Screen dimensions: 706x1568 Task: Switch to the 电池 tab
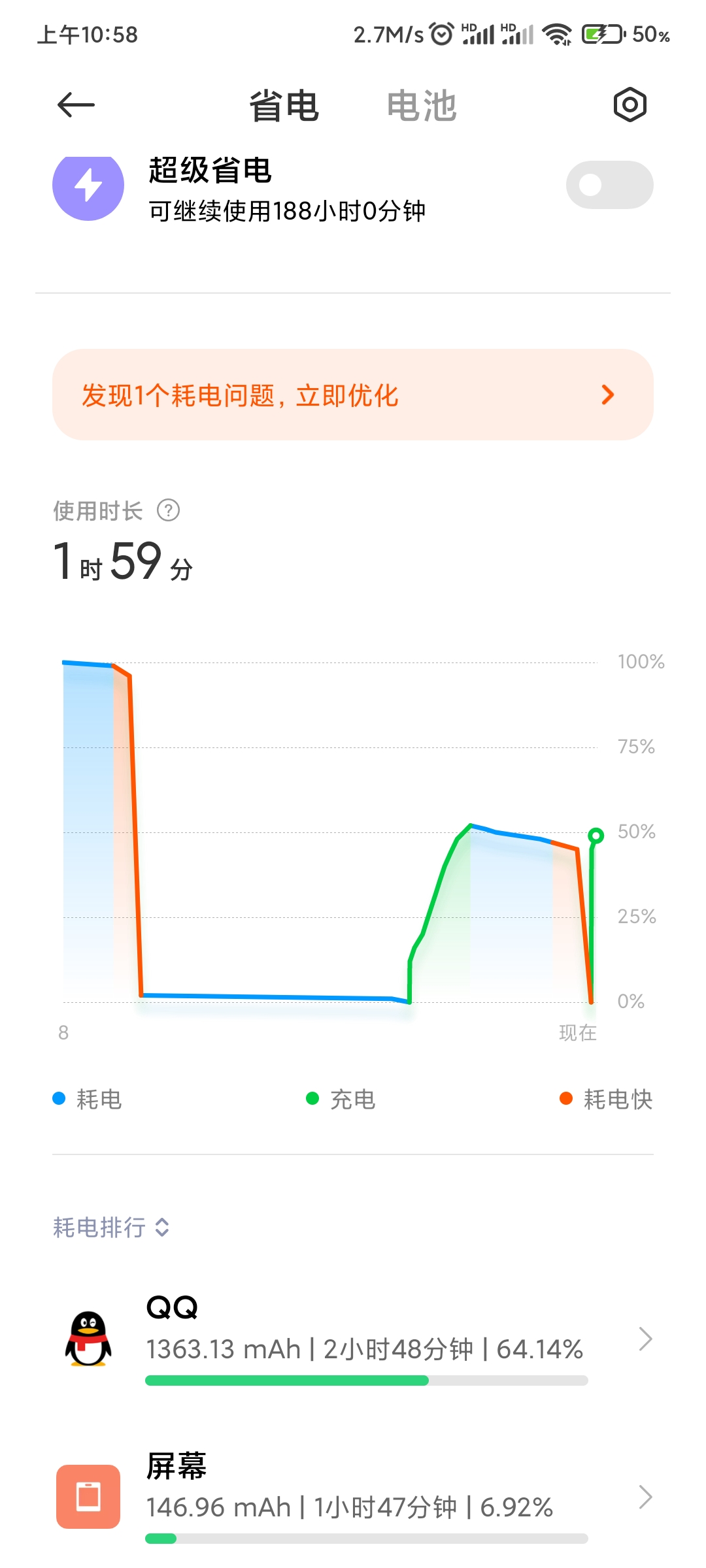pos(422,105)
